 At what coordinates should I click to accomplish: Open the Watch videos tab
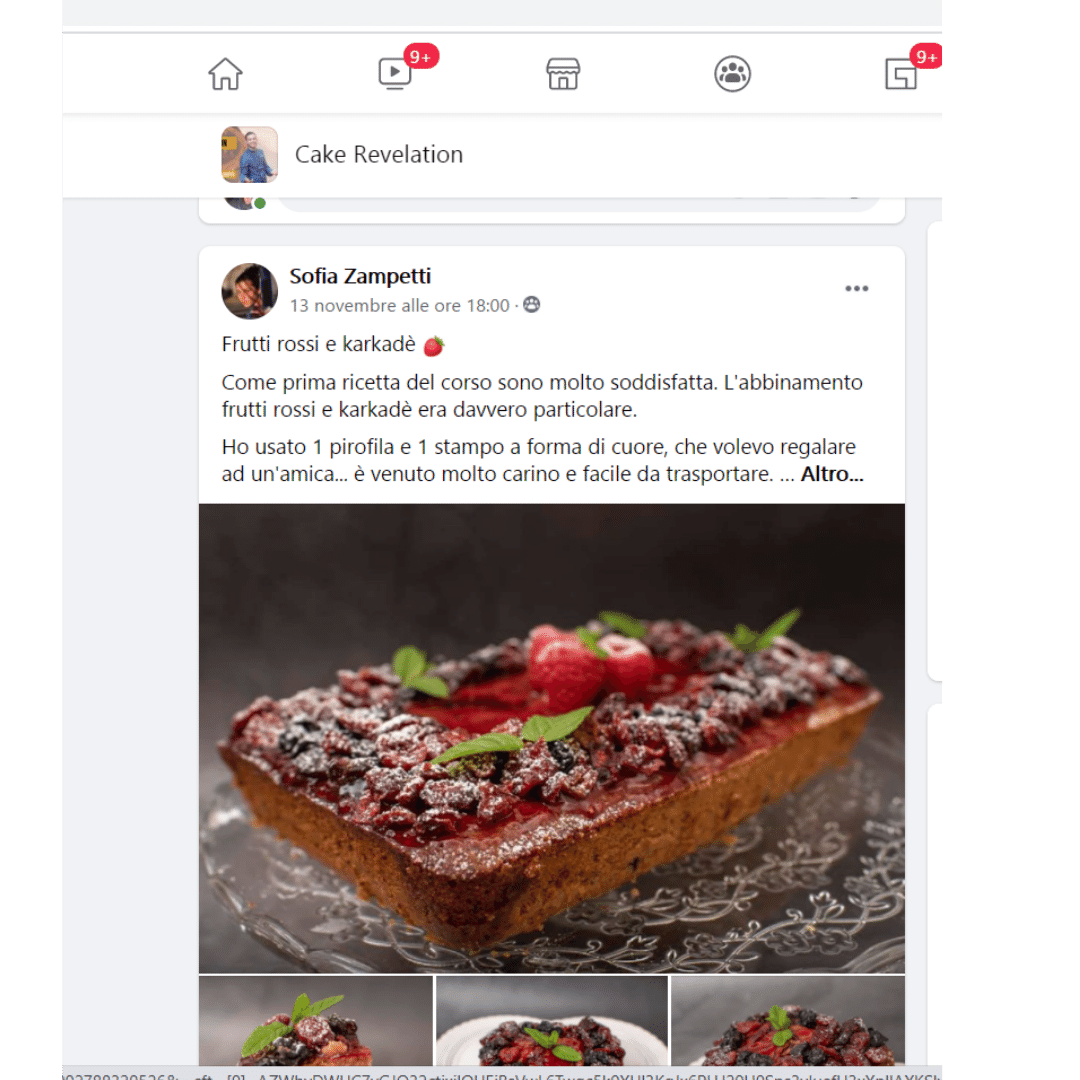point(395,74)
